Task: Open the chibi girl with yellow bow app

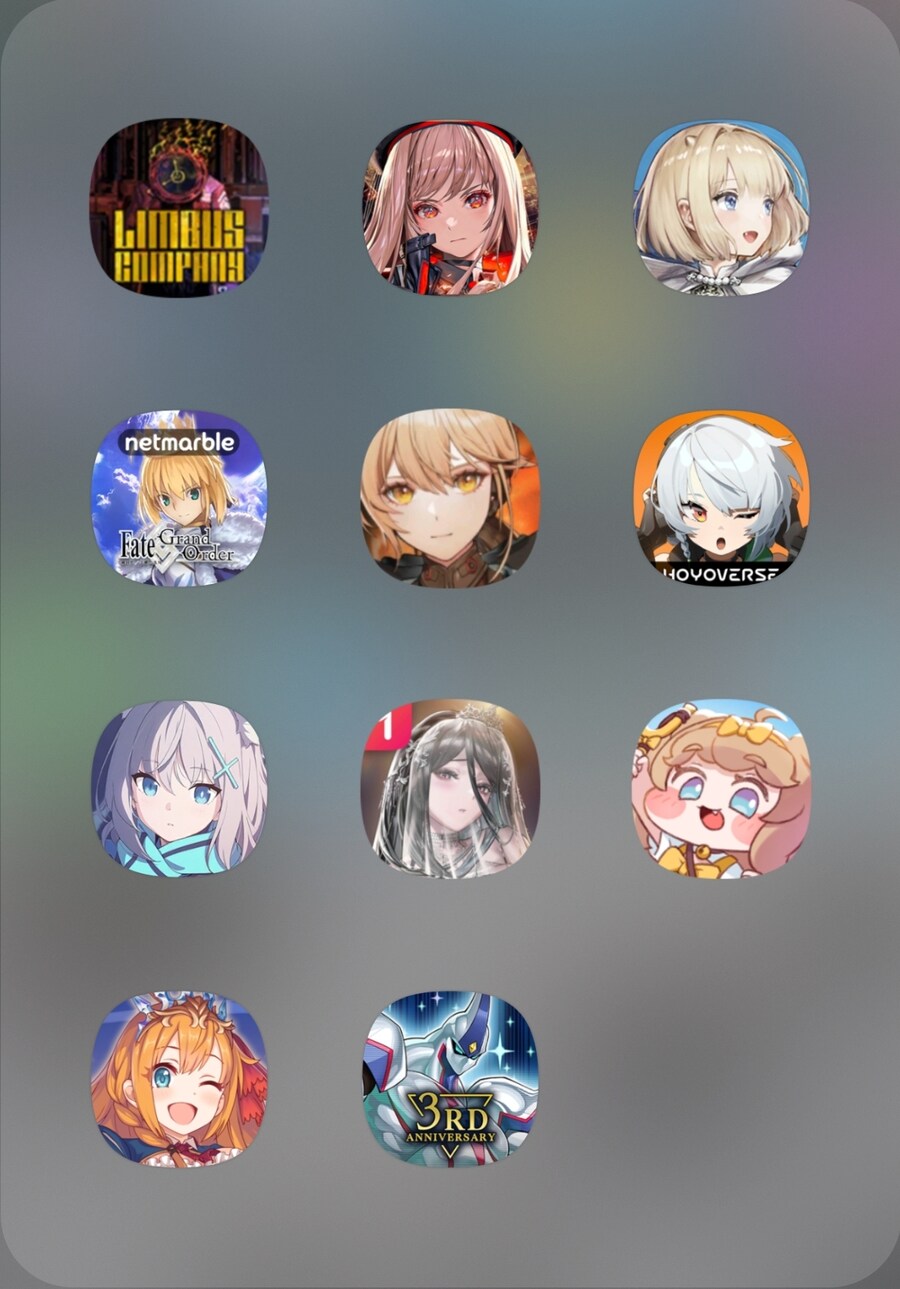Action: (721, 788)
